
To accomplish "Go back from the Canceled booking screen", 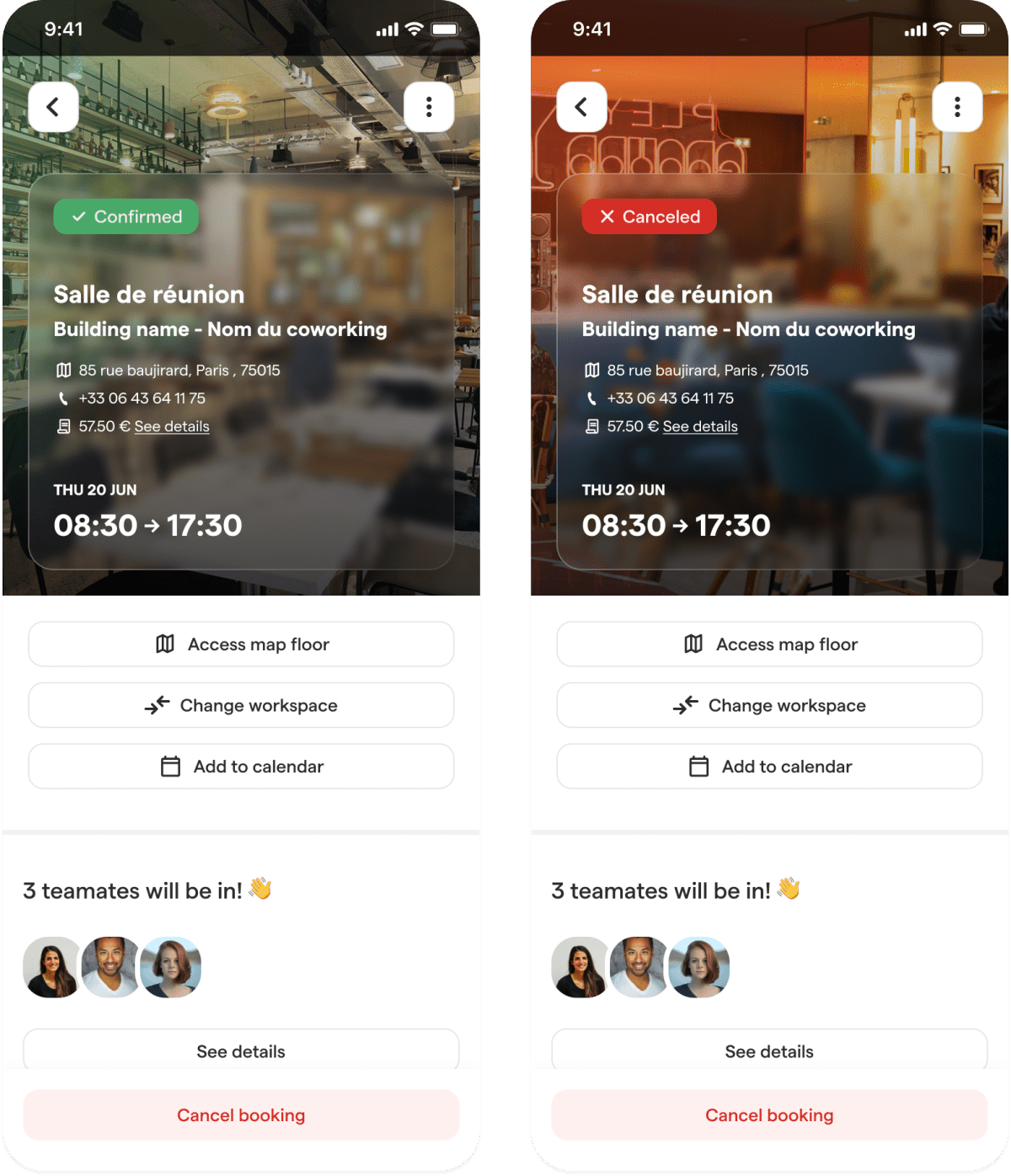I will [581, 107].
